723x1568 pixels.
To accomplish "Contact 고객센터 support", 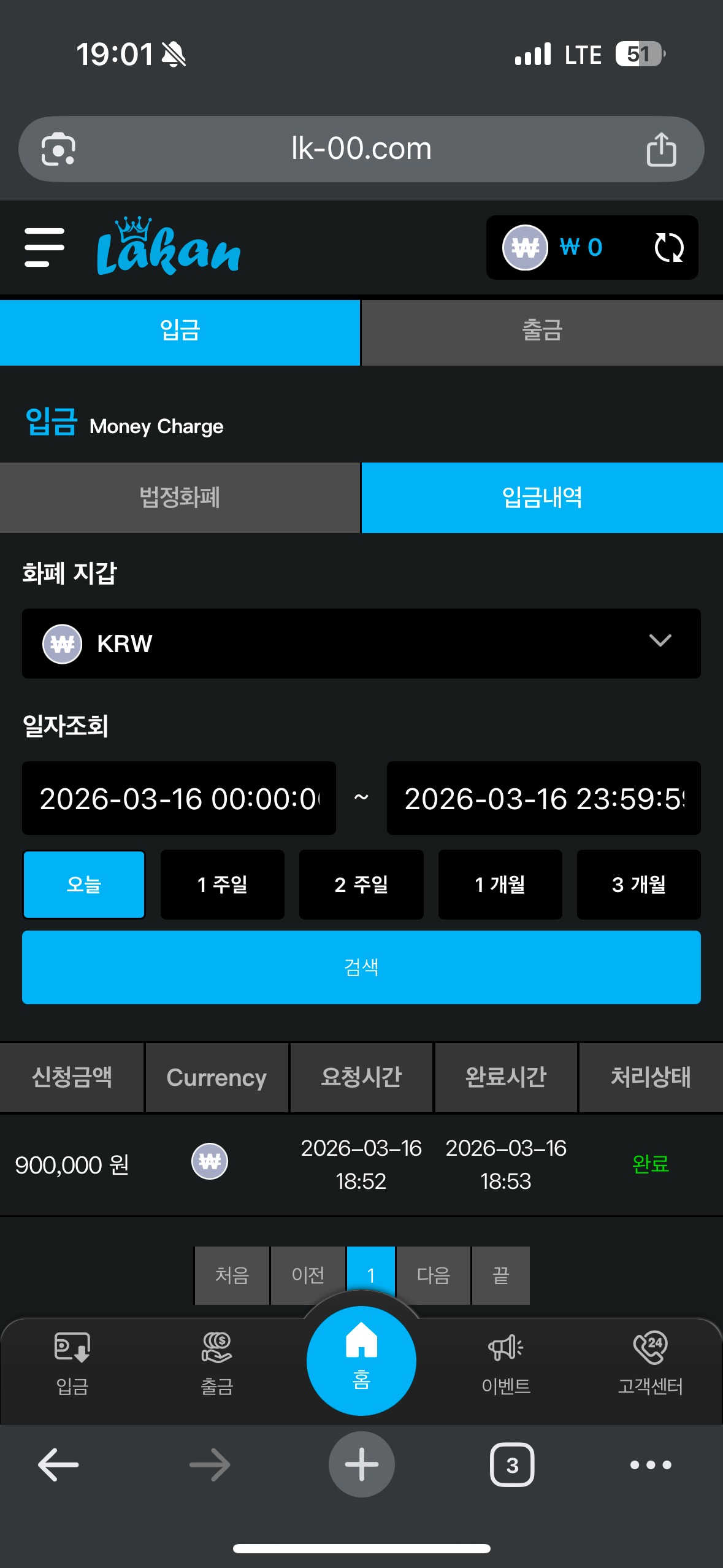I will click(650, 1364).
